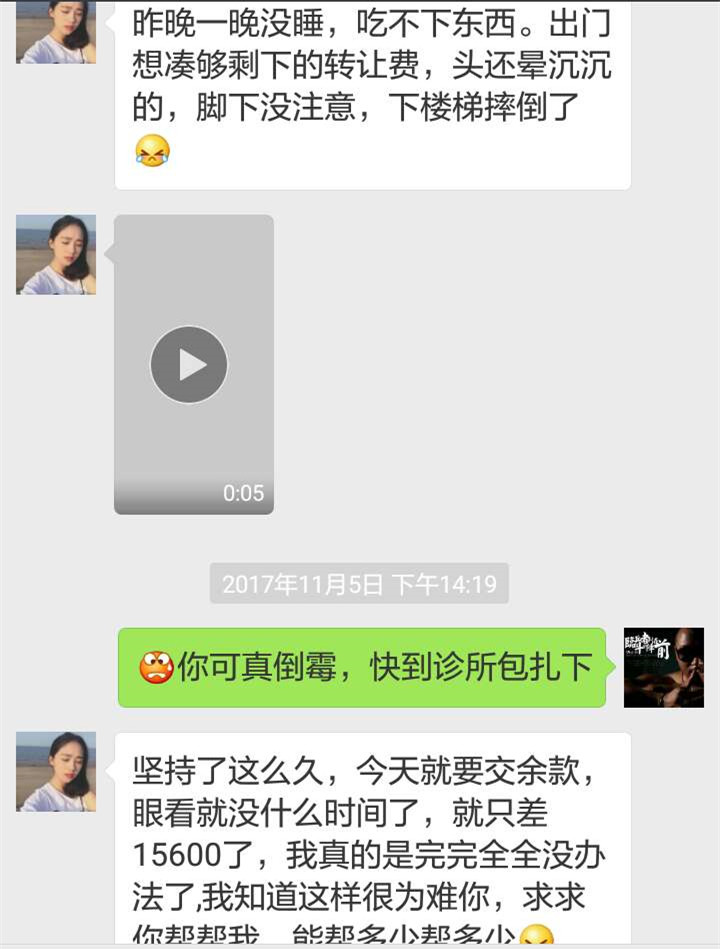Open my avatar beside the green message

click(663, 667)
